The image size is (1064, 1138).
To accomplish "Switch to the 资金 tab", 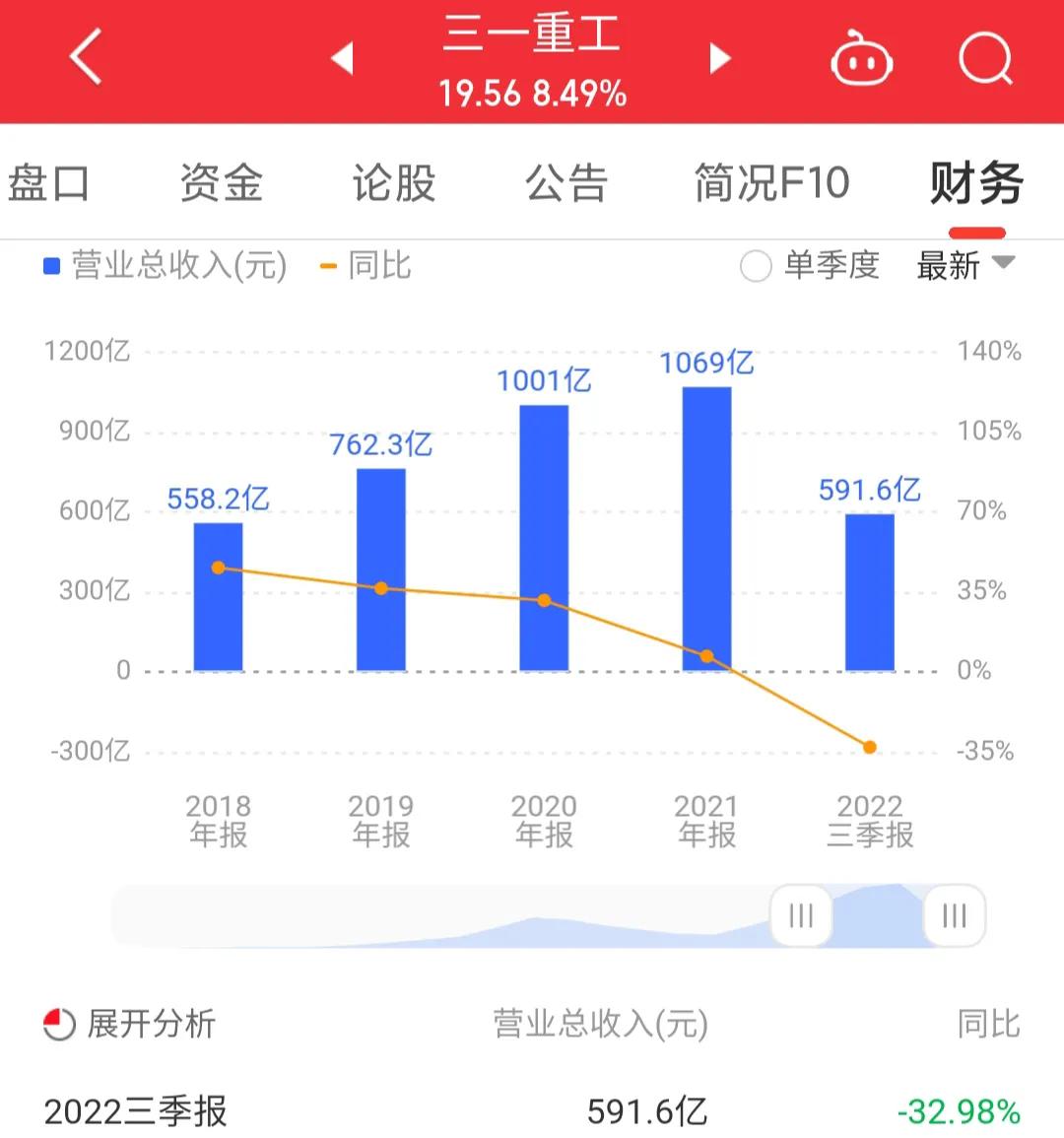I will tap(222, 182).
